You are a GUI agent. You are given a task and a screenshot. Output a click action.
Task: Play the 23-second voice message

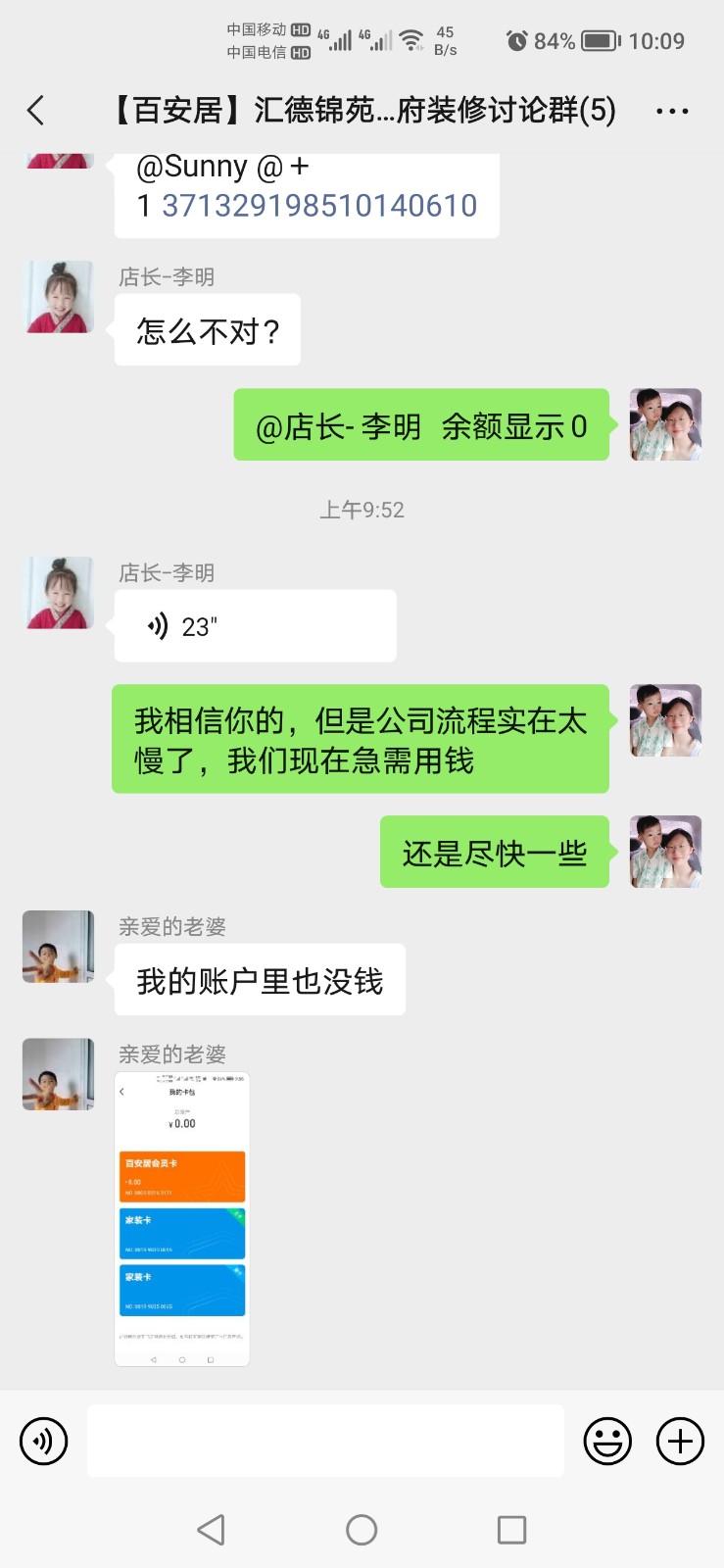255,626
